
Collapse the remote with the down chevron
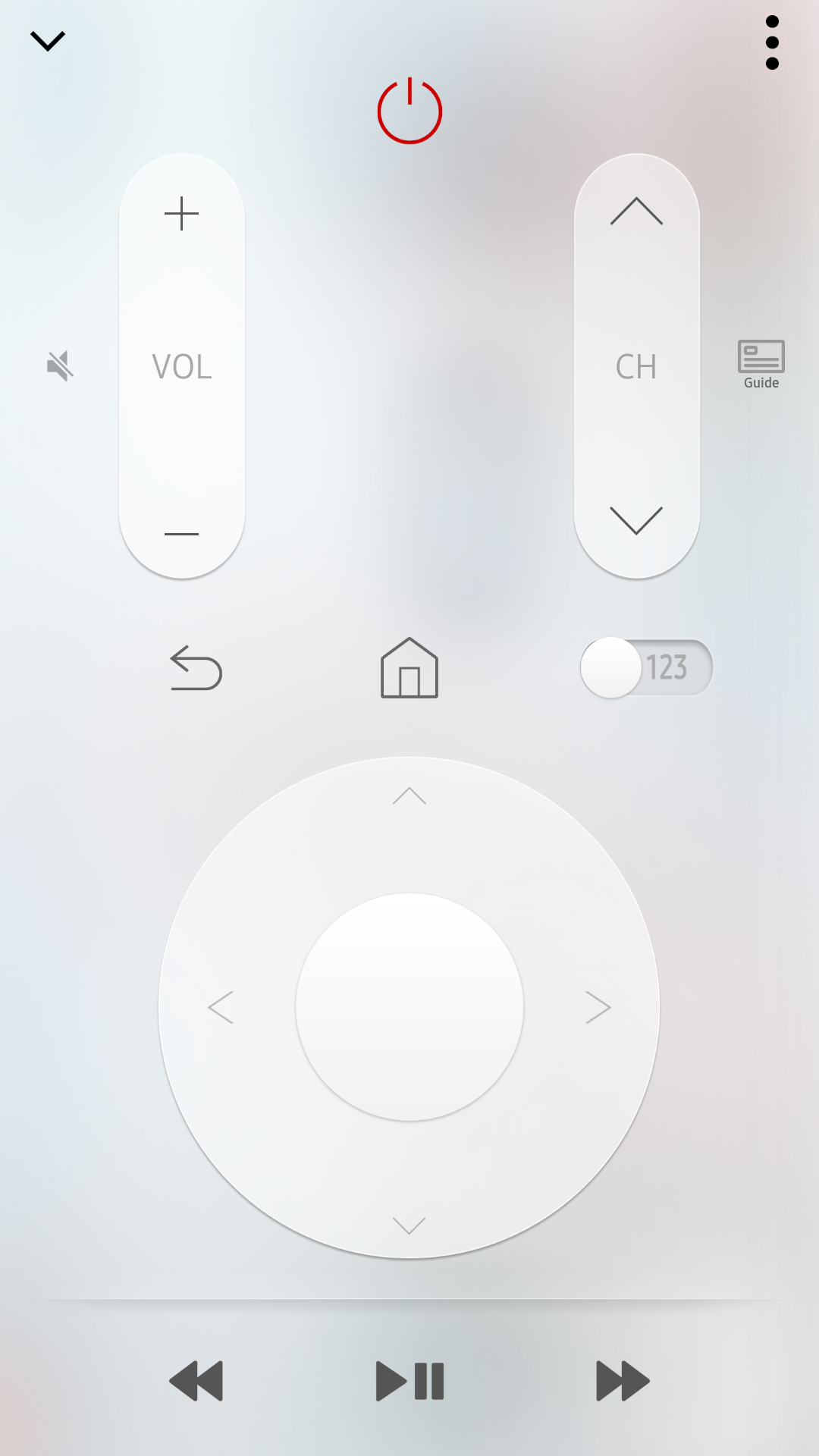coord(48,41)
